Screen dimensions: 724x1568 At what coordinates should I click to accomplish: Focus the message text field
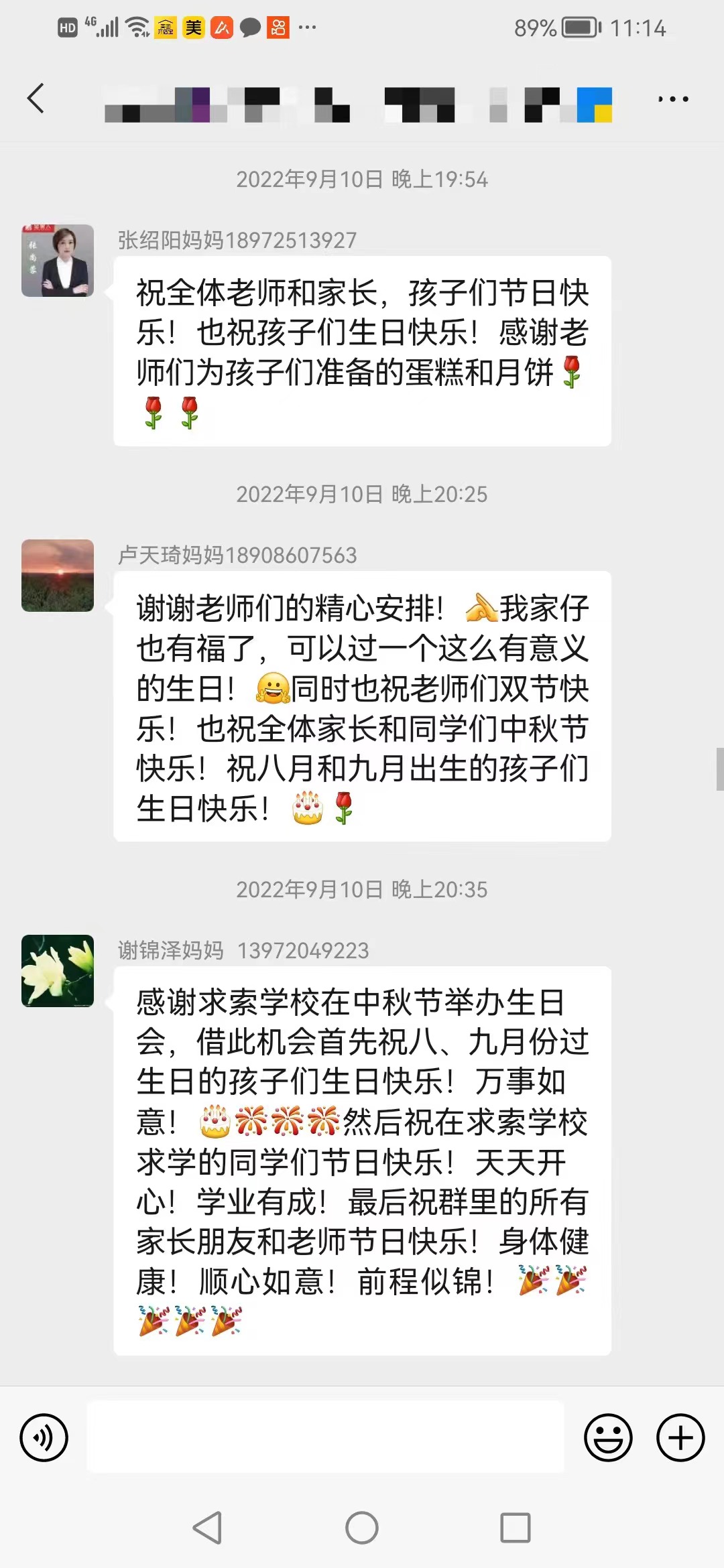(325, 1437)
